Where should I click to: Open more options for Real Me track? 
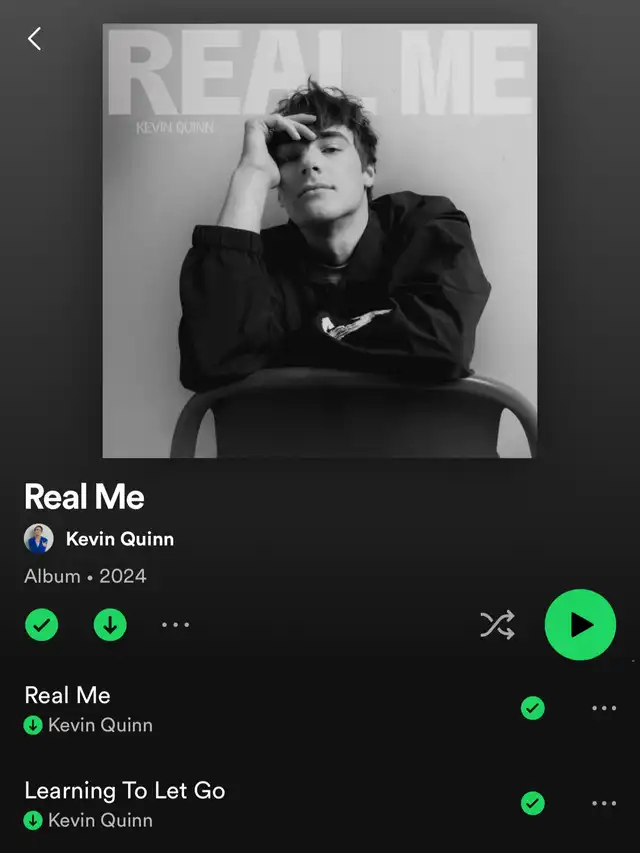(x=604, y=708)
